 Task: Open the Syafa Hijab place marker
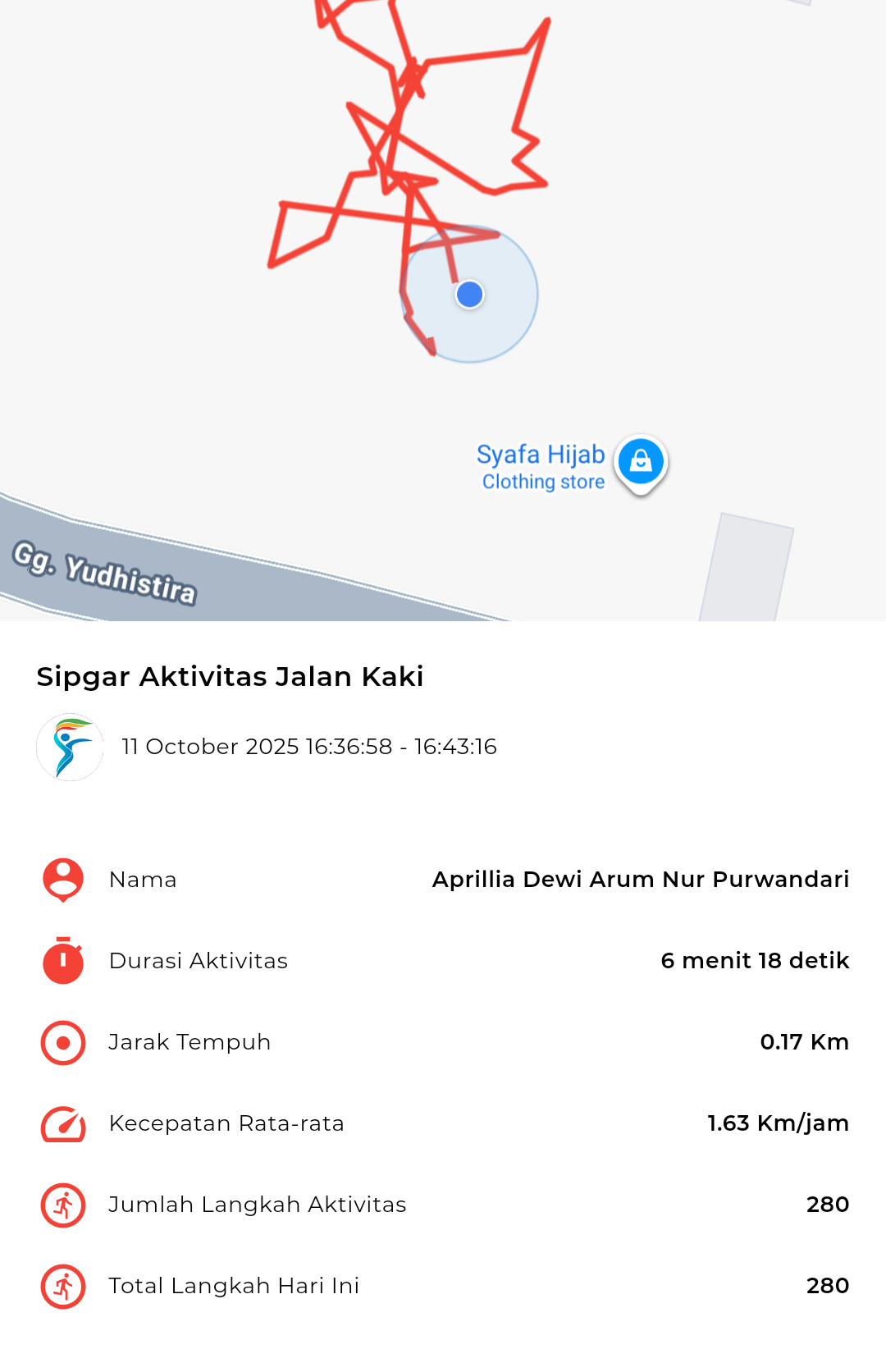point(640,462)
